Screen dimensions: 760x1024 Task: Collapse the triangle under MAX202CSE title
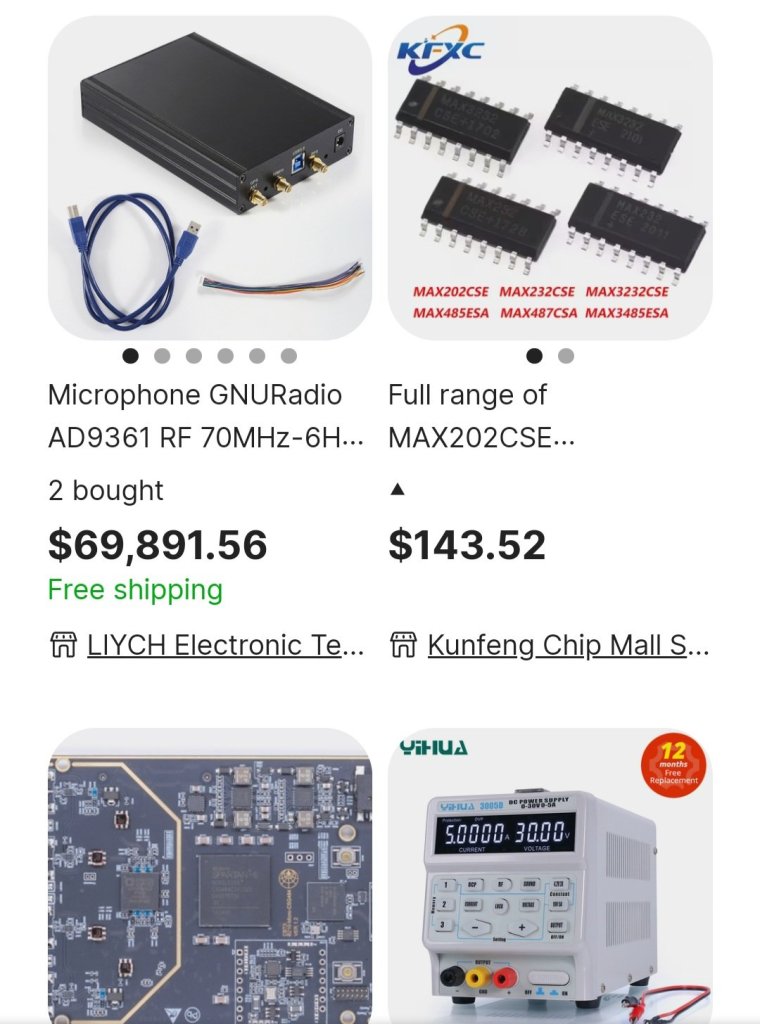tap(396, 490)
